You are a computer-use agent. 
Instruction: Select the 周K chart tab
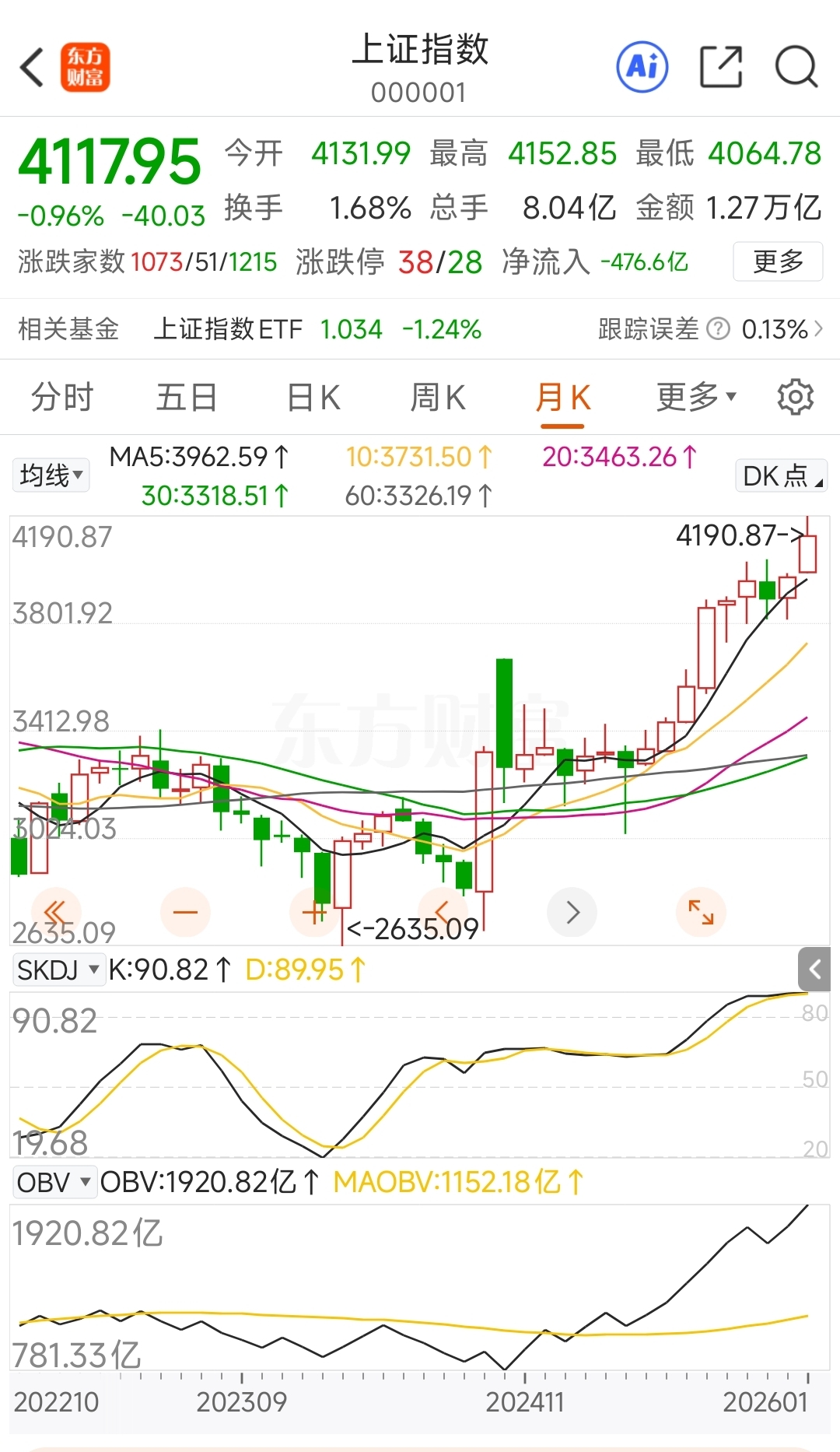click(438, 398)
